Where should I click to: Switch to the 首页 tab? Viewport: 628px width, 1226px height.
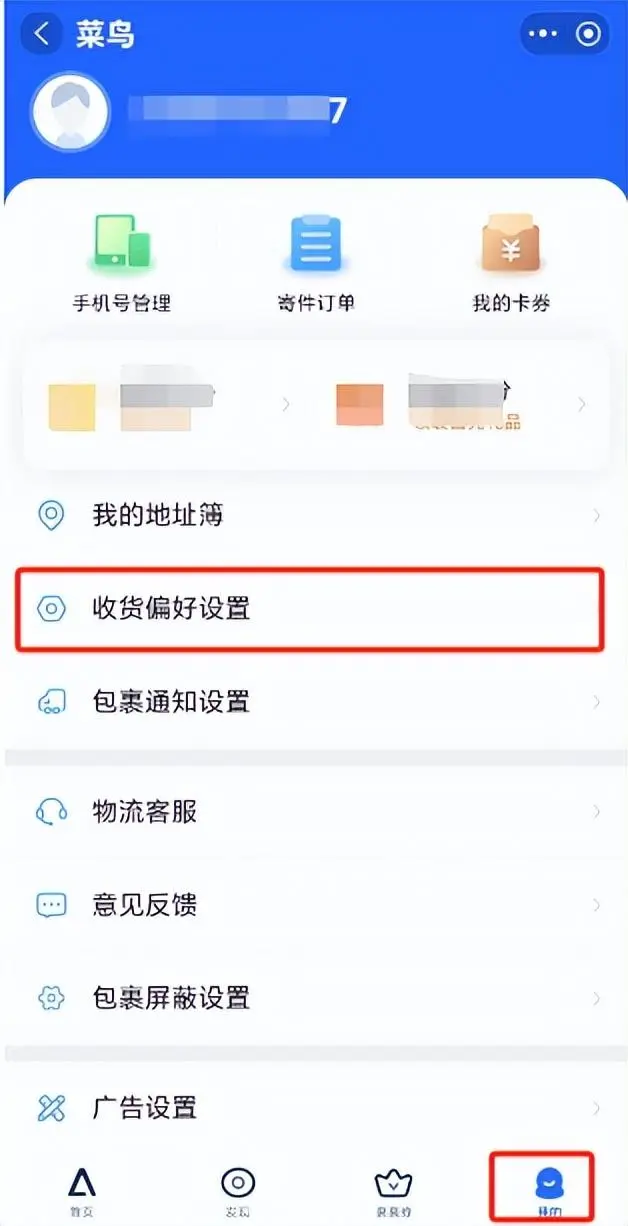tap(82, 1191)
